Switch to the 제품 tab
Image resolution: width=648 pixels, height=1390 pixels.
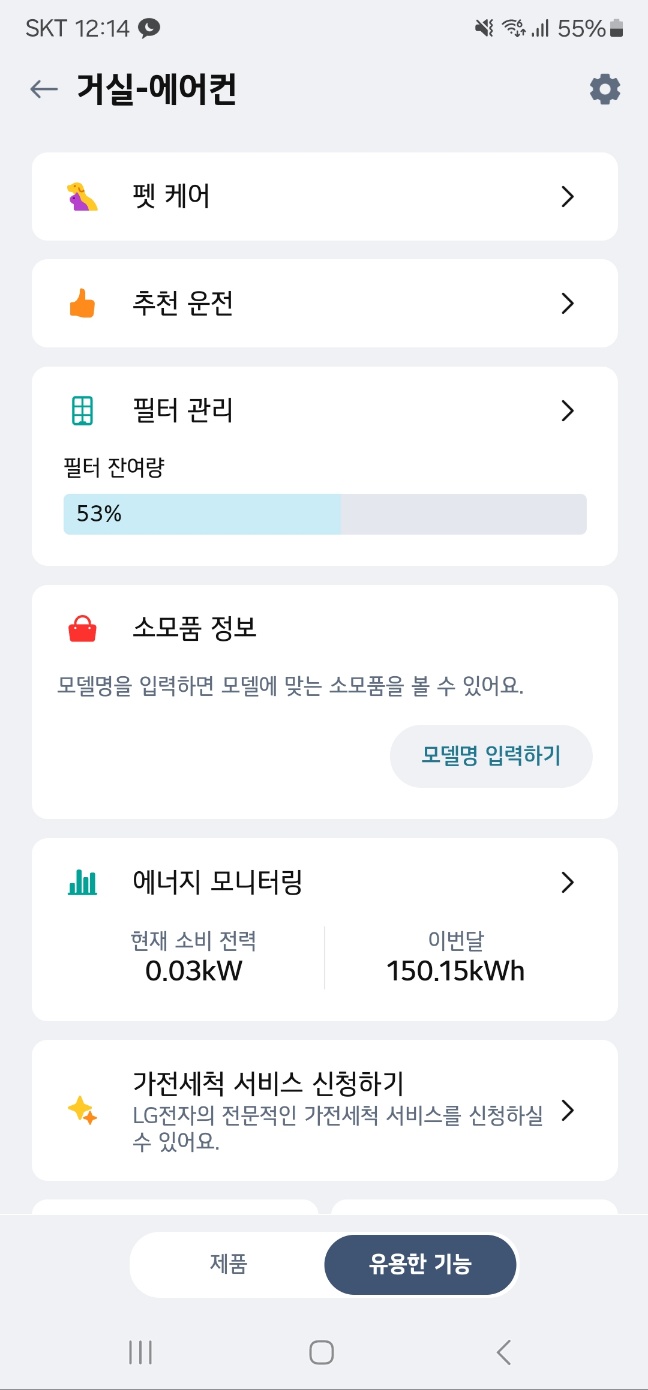(x=228, y=1264)
